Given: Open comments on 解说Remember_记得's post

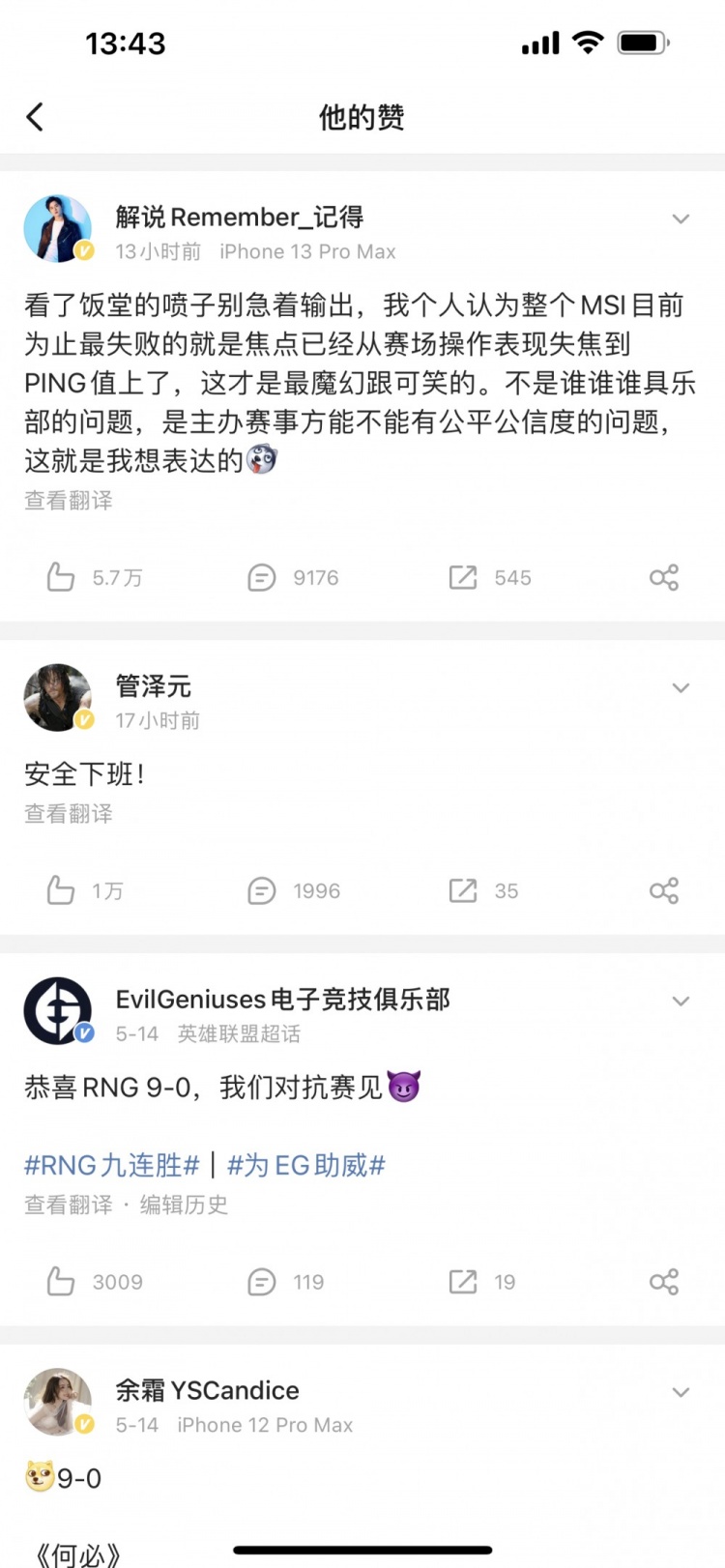Looking at the screenshot, I should coord(262,577).
